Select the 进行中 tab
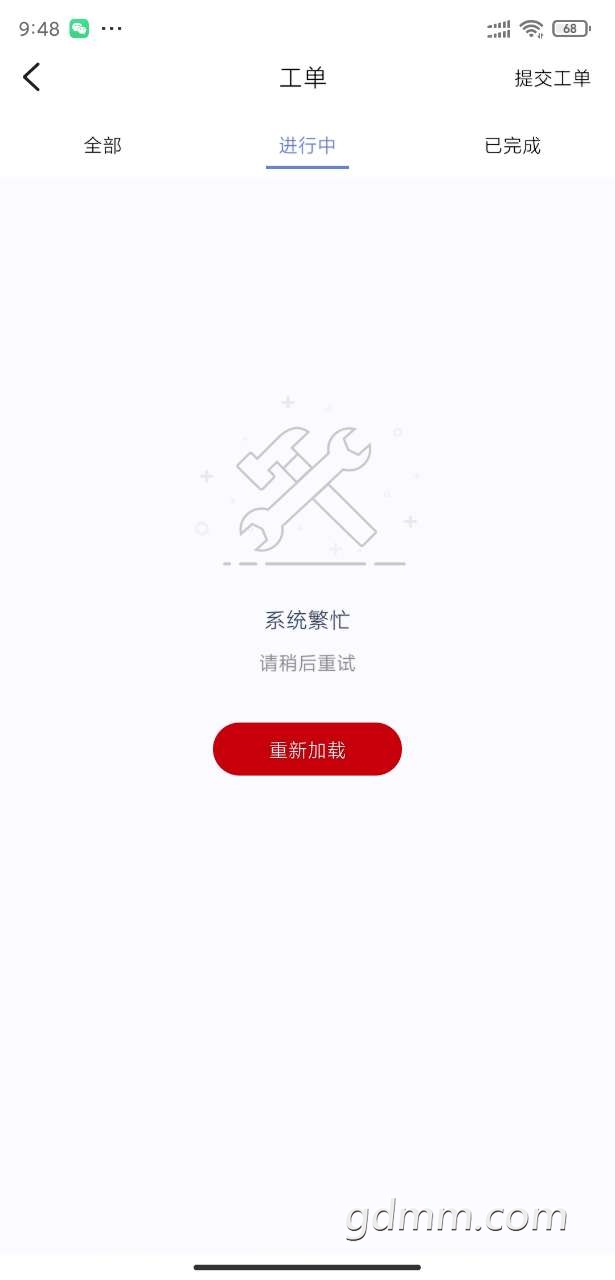 (x=307, y=146)
